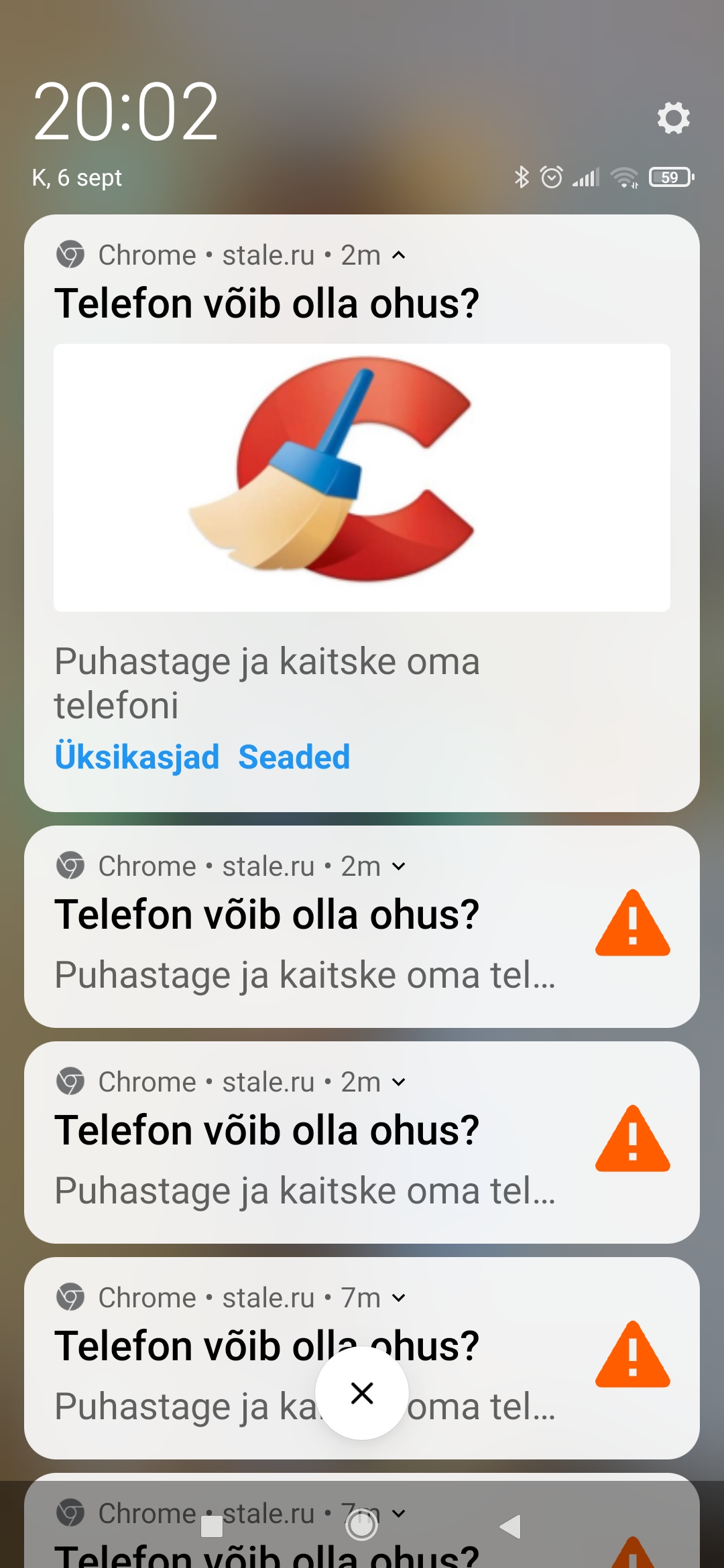Go back using the system back button
724x1568 pixels.
[x=511, y=1526]
